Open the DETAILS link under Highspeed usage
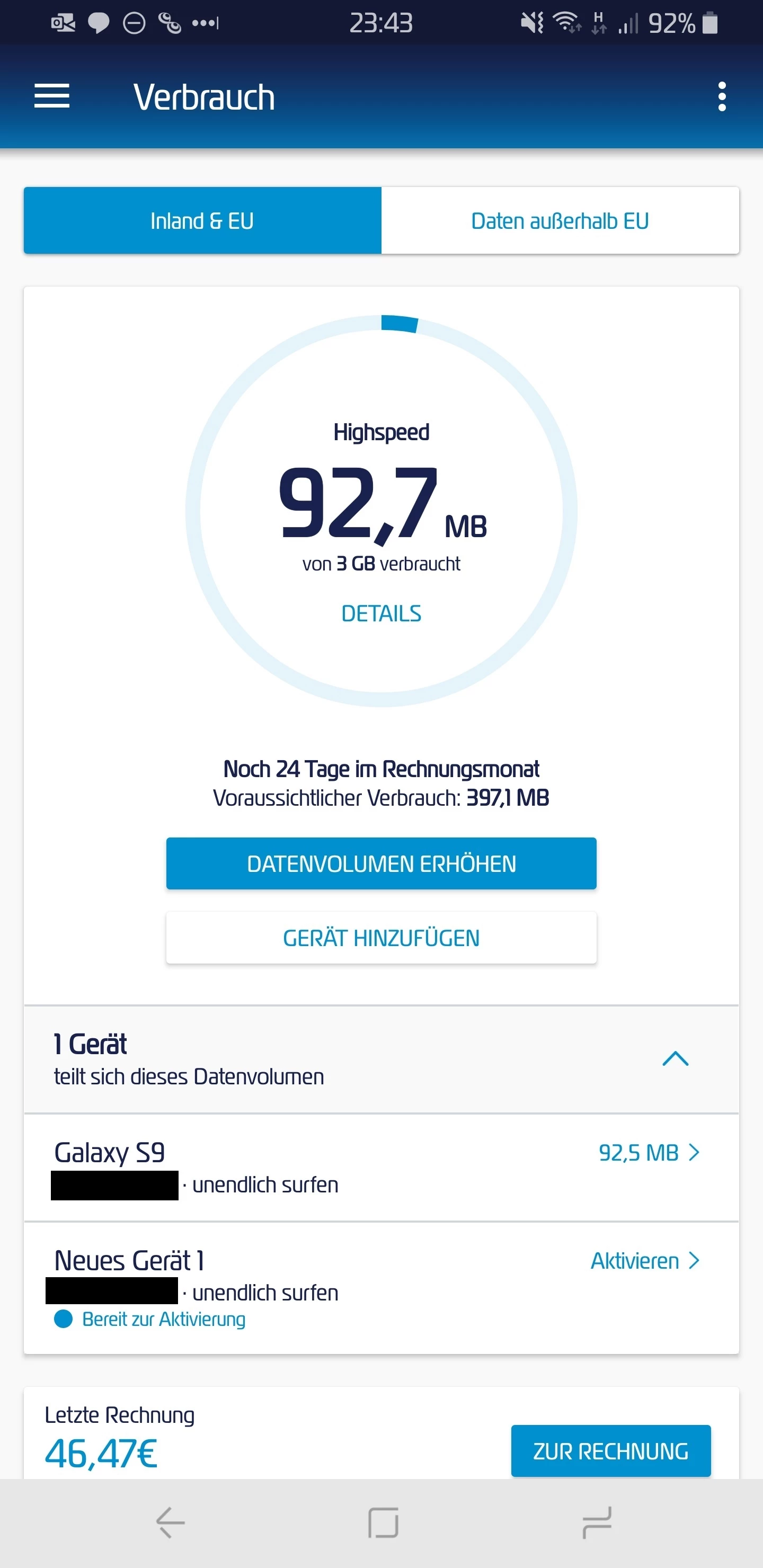 pyautogui.click(x=381, y=613)
